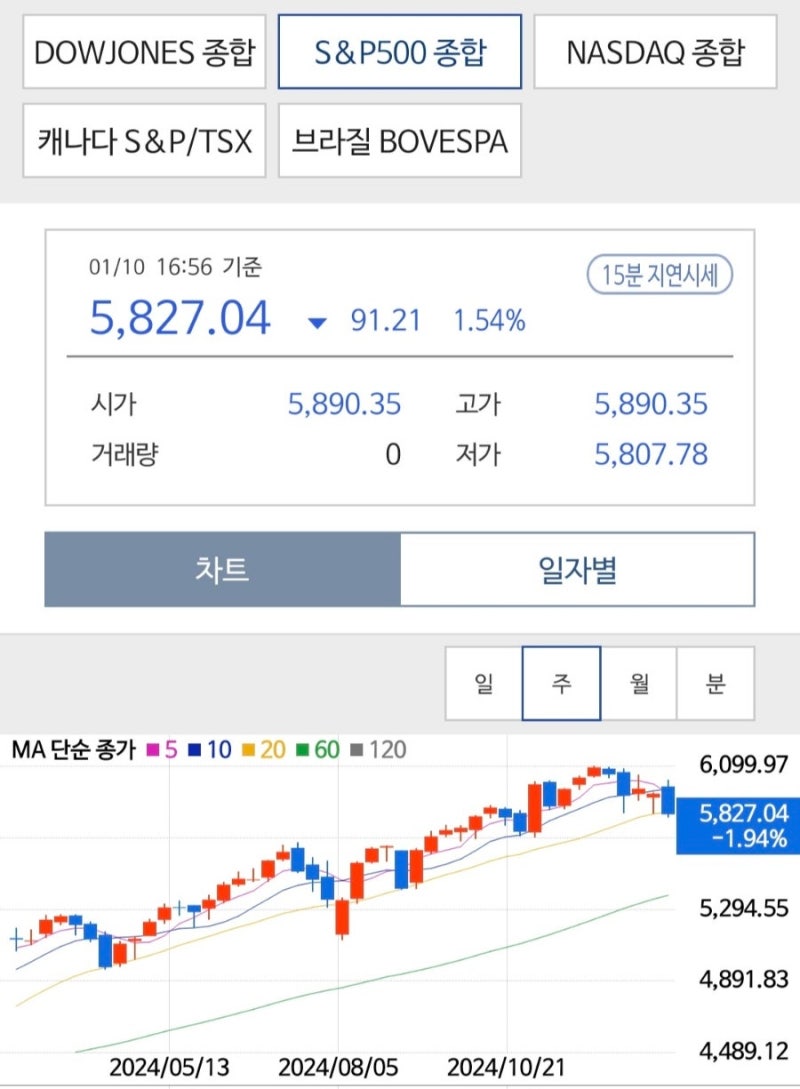Viewport: 800px width, 1089px height.
Task: Select the pink MA 5 legend swatch
Action: tap(150, 748)
